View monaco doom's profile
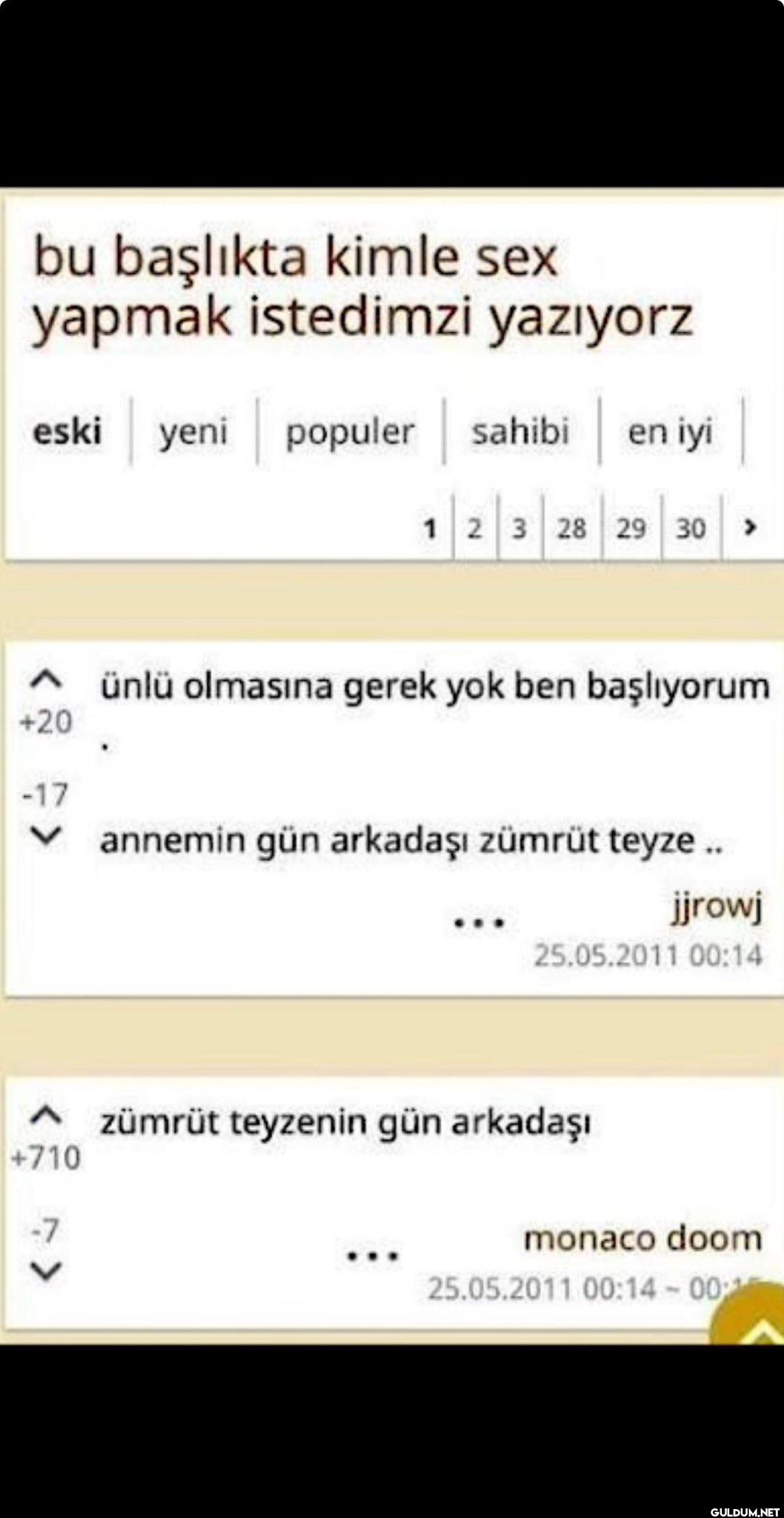784x1518 pixels. 642,1239
